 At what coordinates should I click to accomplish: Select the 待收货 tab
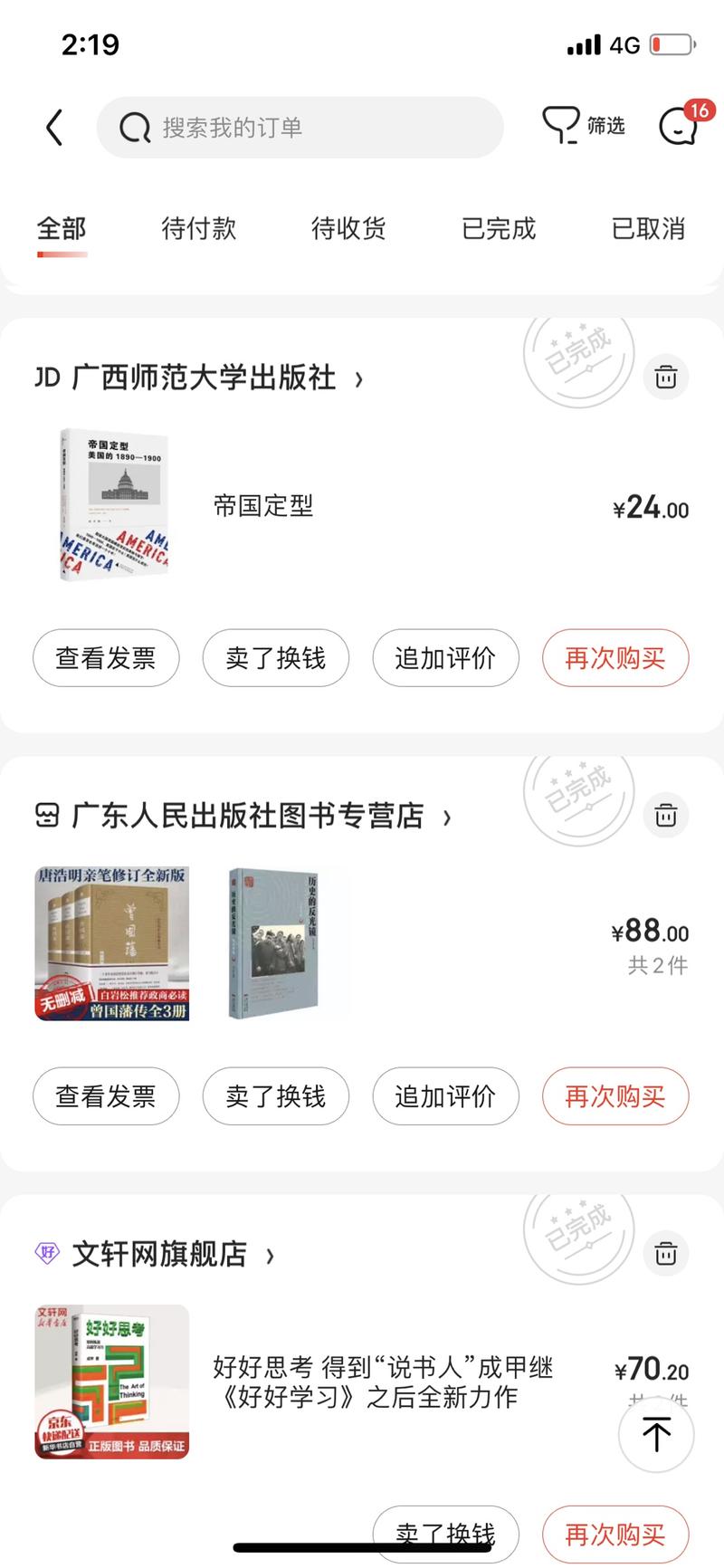(348, 229)
